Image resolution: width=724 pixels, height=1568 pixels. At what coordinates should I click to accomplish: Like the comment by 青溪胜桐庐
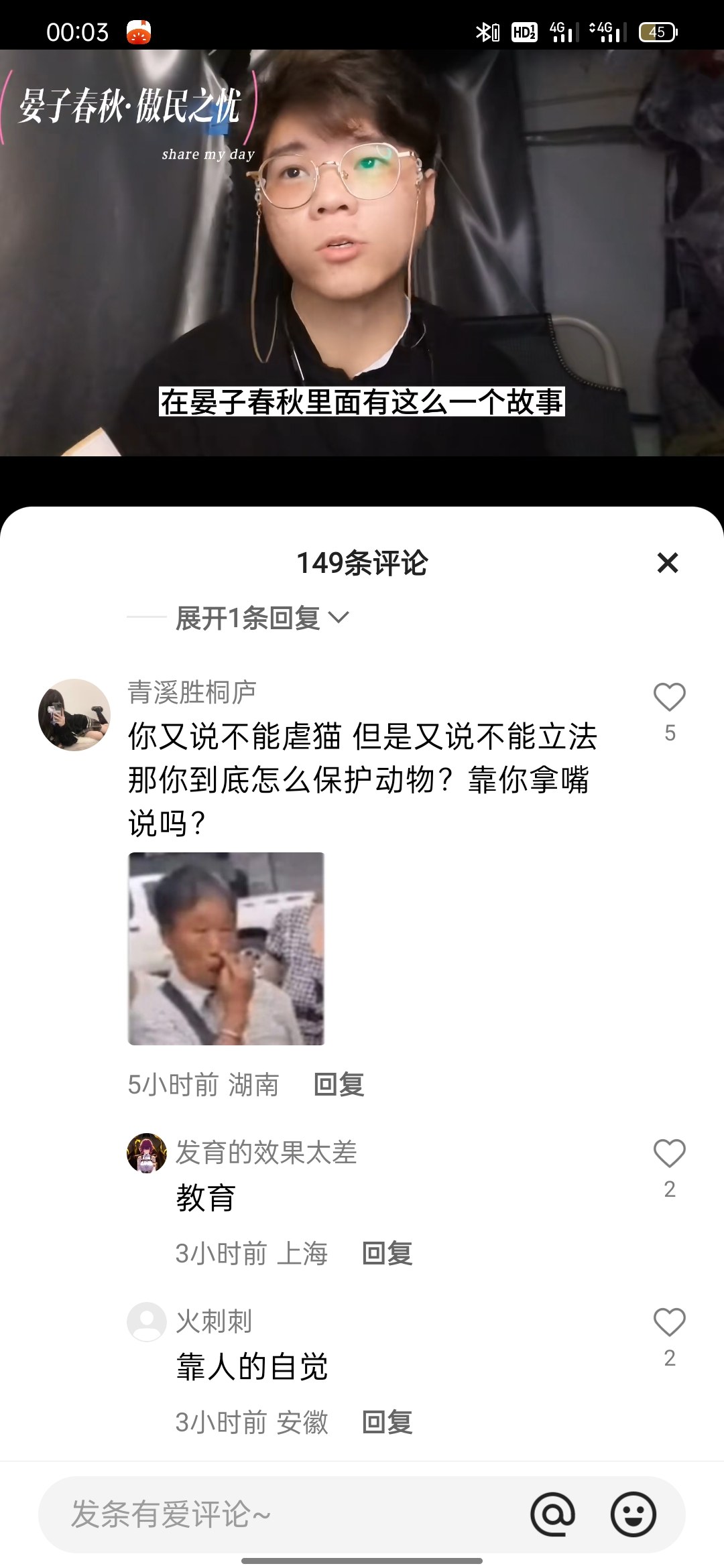(x=669, y=698)
